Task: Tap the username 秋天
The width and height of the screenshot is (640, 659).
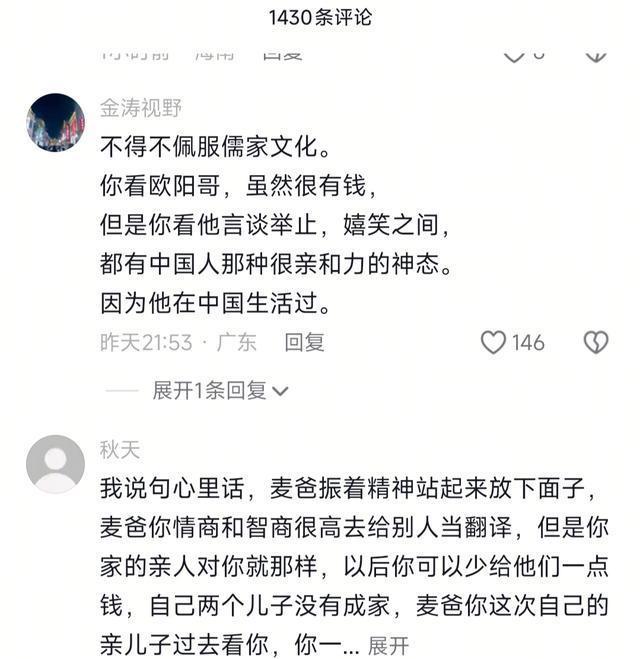Action: (120, 450)
